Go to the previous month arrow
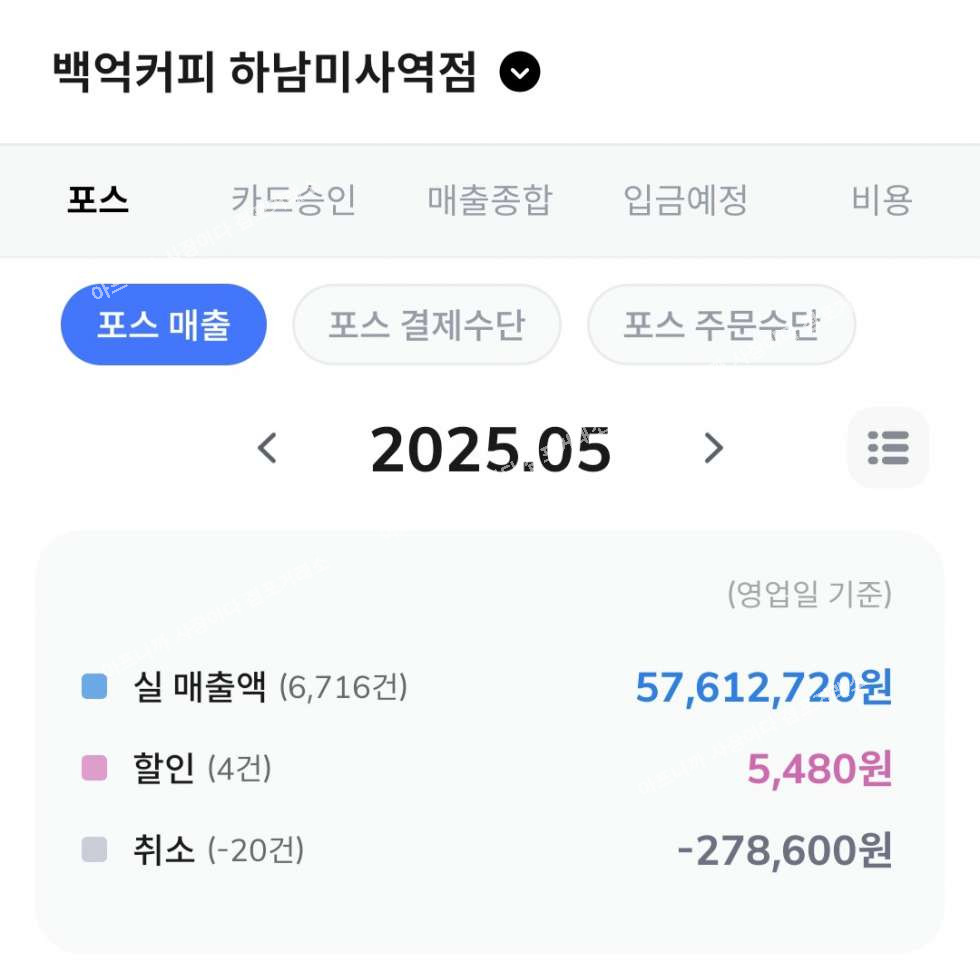980x980 pixels. pyautogui.click(x=267, y=448)
